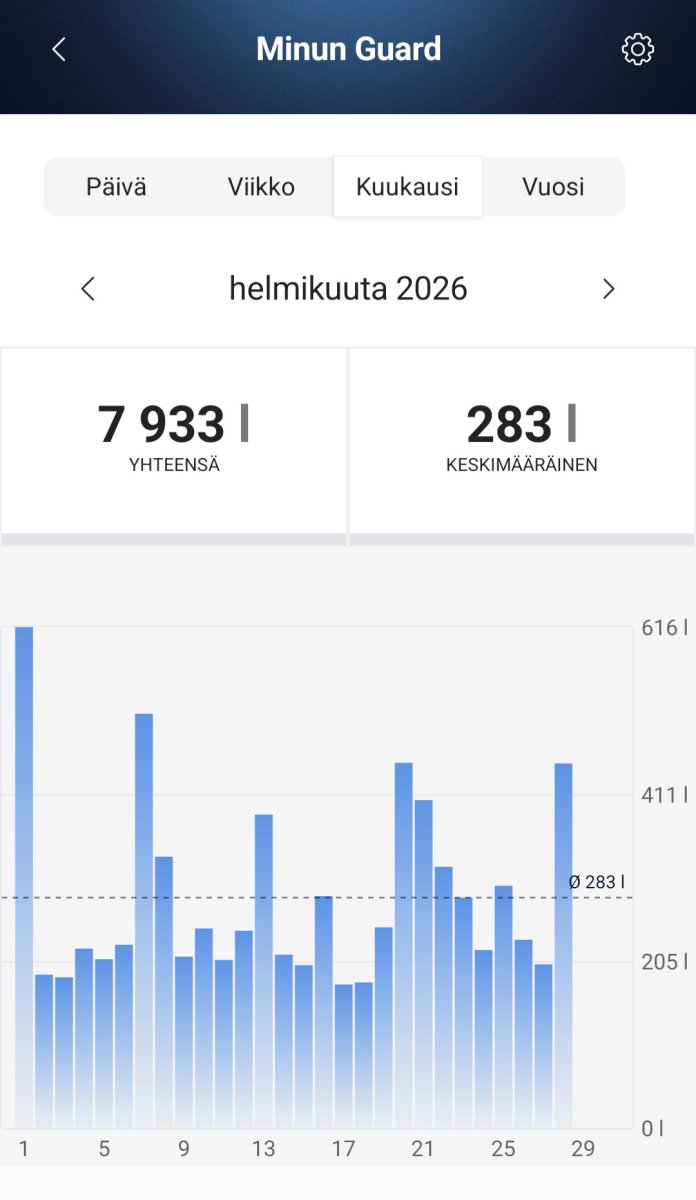The image size is (696, 1200).
Task: Select the Kuukausi tab
Action: point(407,186)
